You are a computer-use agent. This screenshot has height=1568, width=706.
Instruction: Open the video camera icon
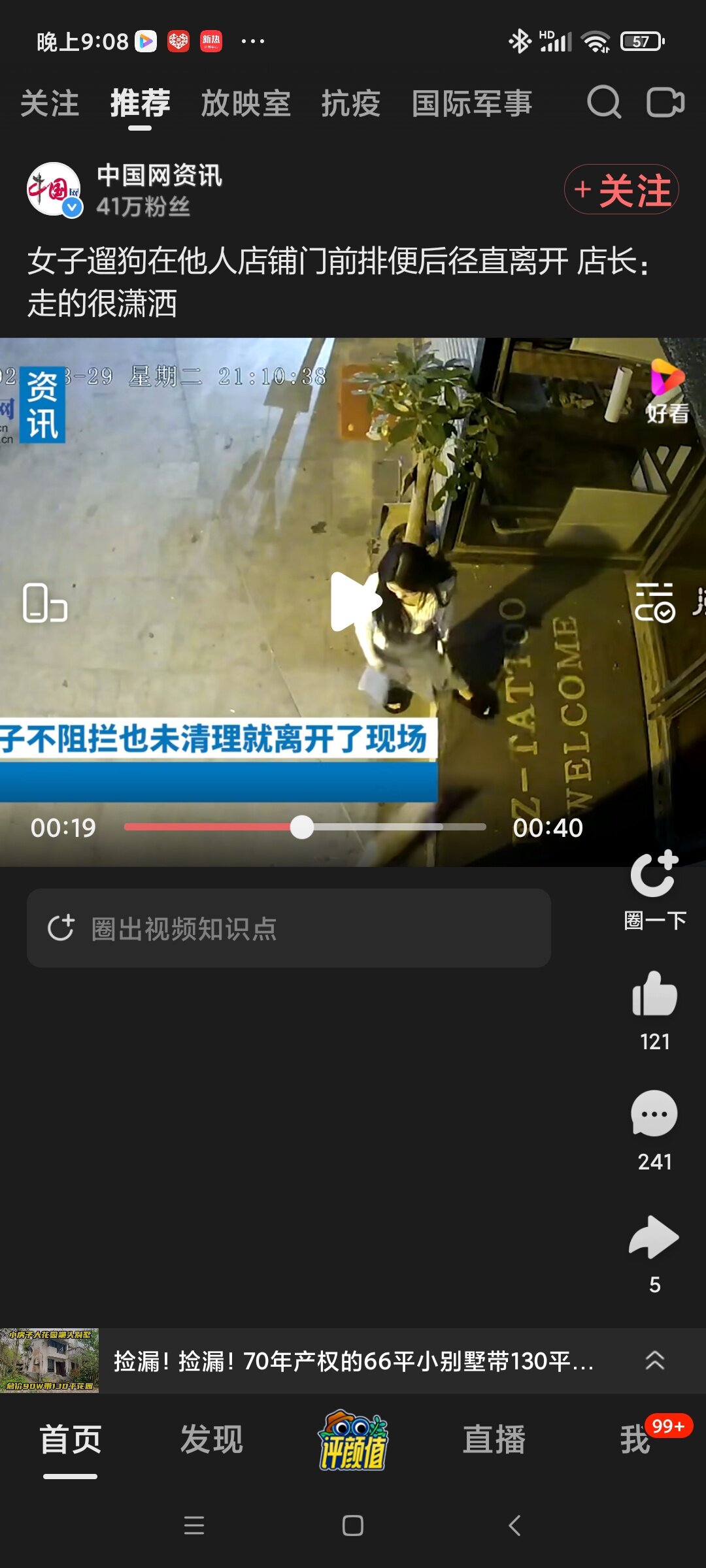point(665,103)
